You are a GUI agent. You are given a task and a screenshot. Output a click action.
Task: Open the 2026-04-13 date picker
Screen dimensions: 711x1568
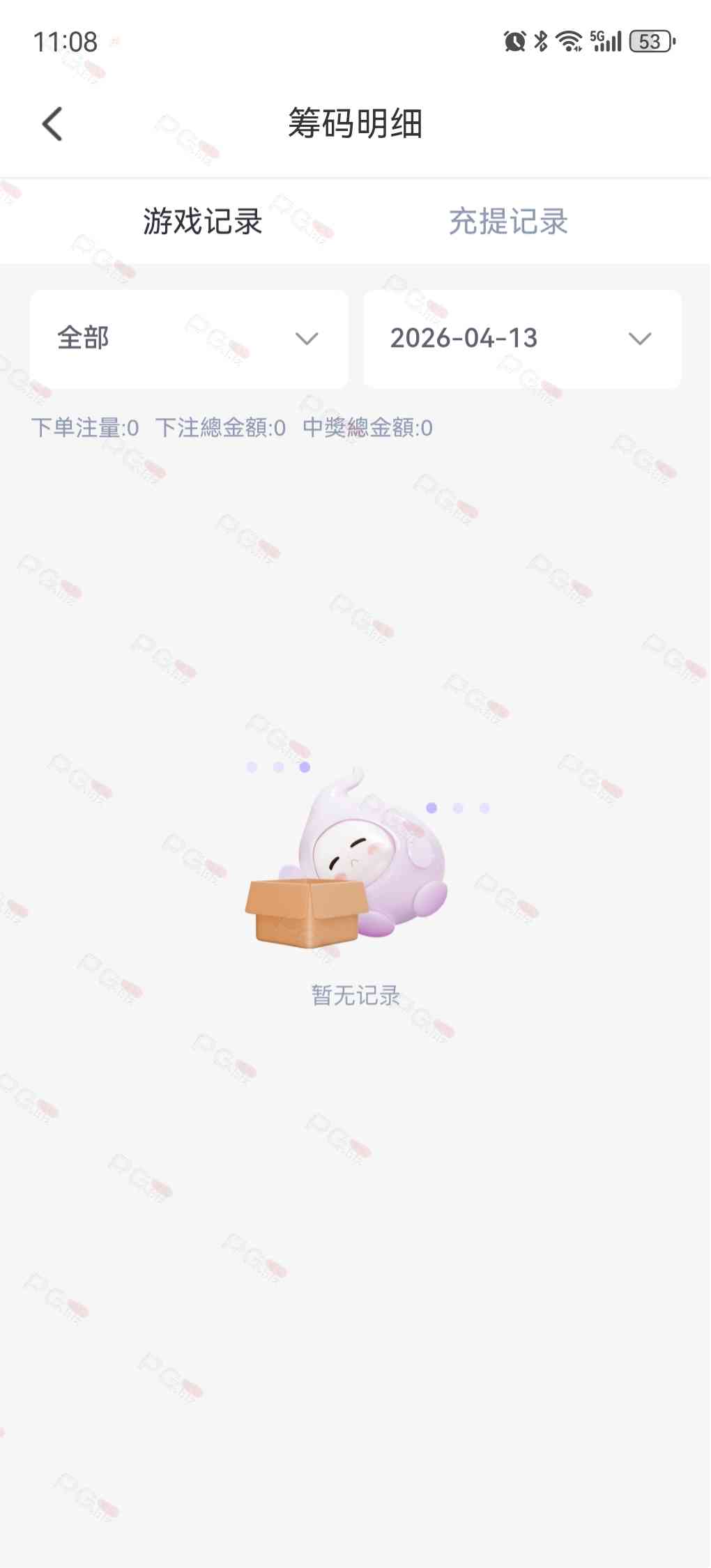(522, 339)
